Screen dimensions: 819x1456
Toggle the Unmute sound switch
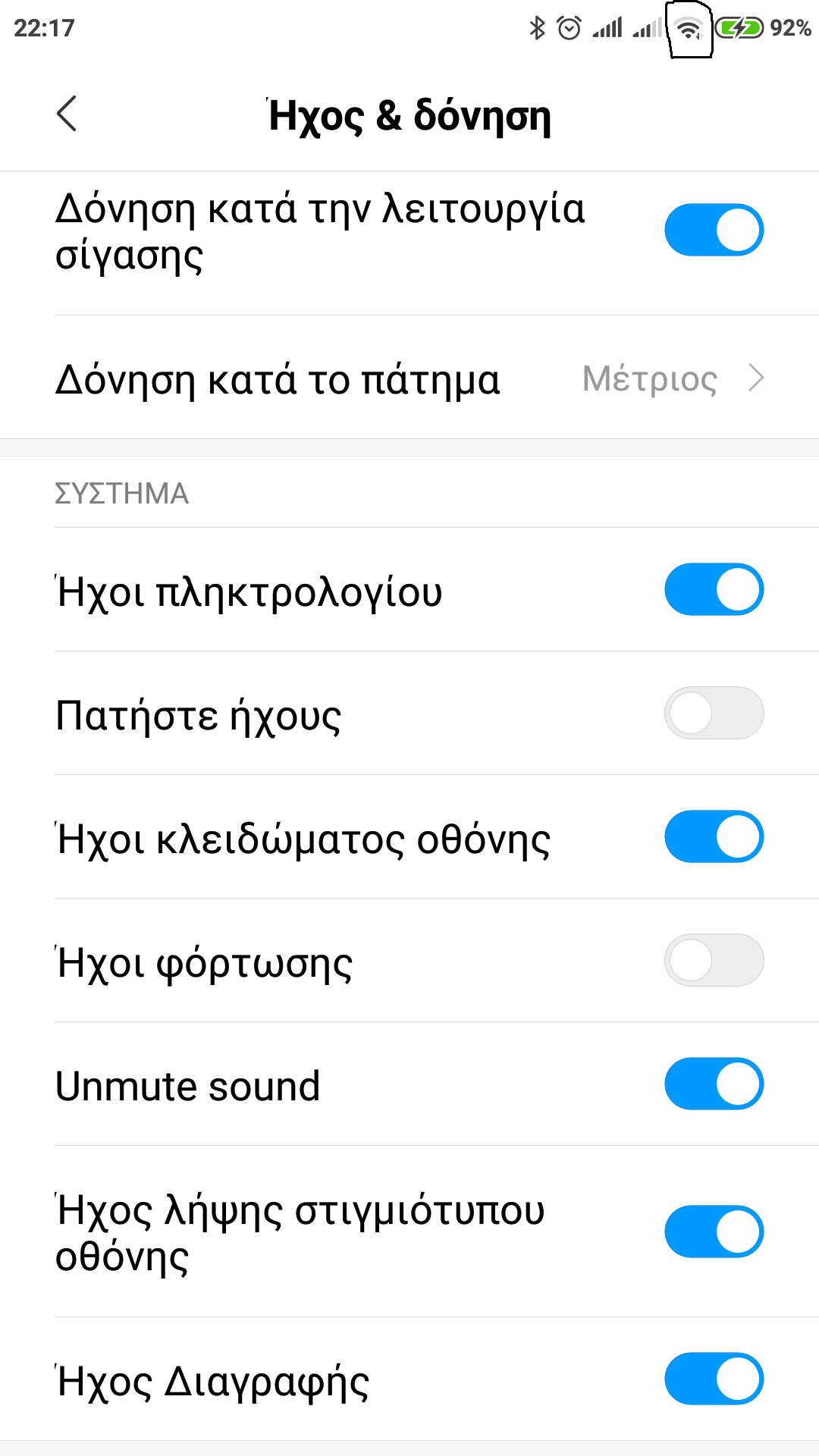714,1084
